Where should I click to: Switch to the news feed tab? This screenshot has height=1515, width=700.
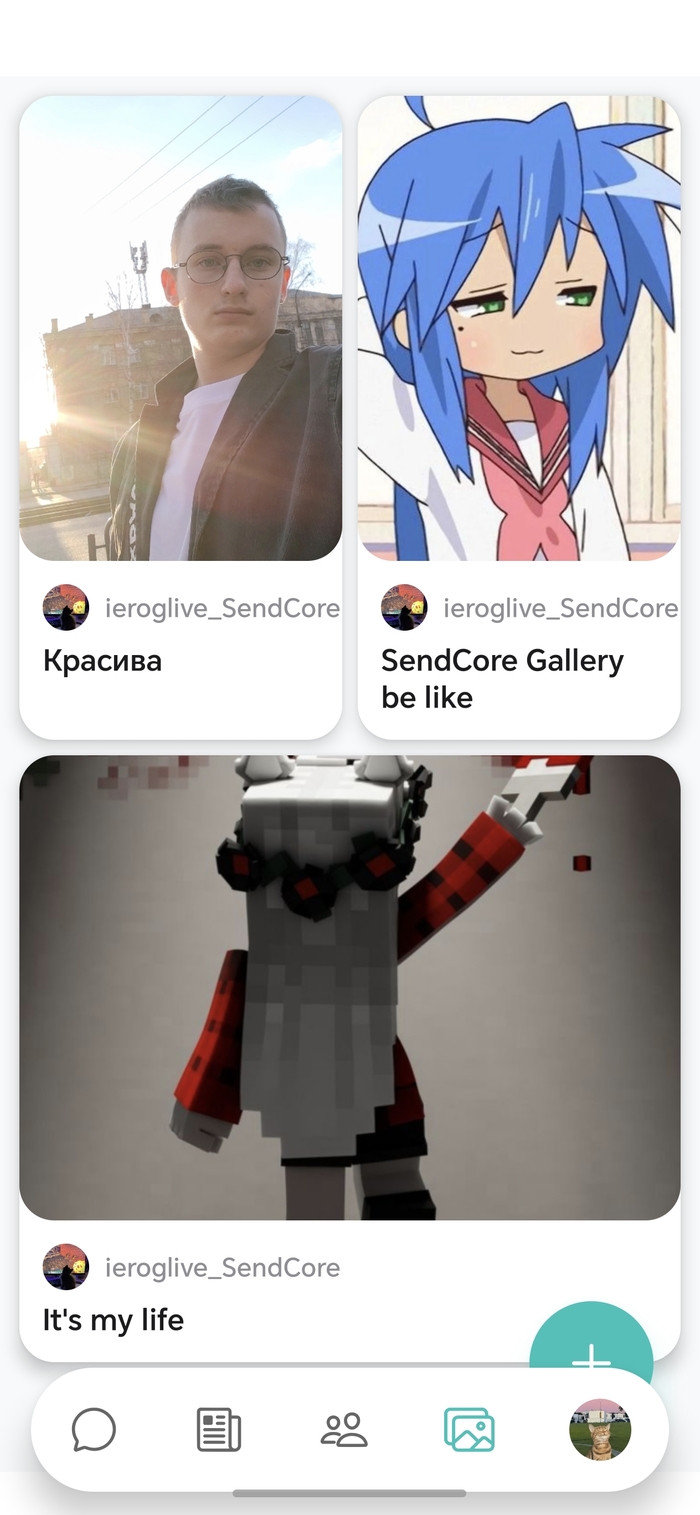[218, 1430]
